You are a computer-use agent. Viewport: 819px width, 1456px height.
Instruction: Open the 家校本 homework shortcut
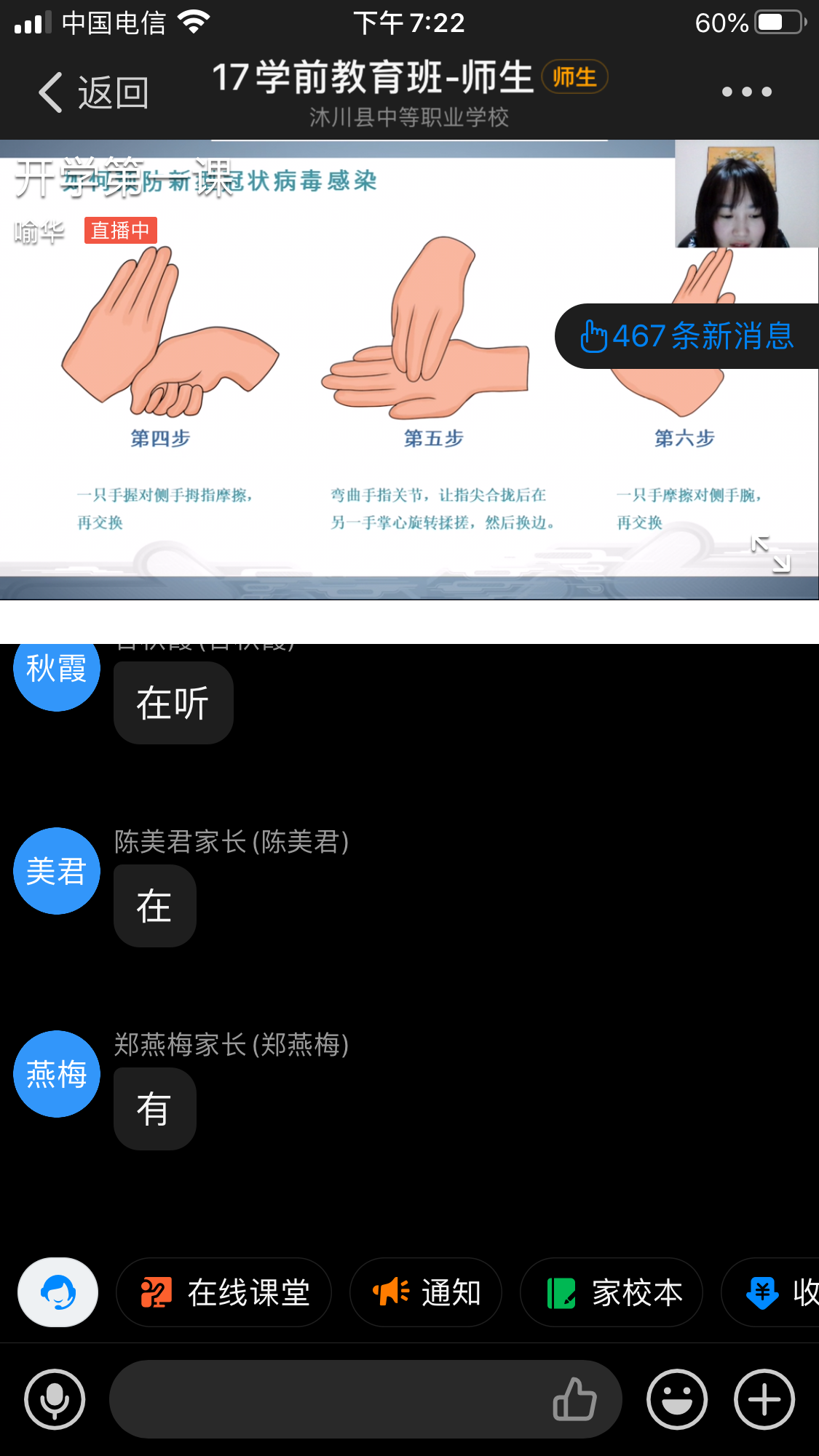(x=612, y=1292)
